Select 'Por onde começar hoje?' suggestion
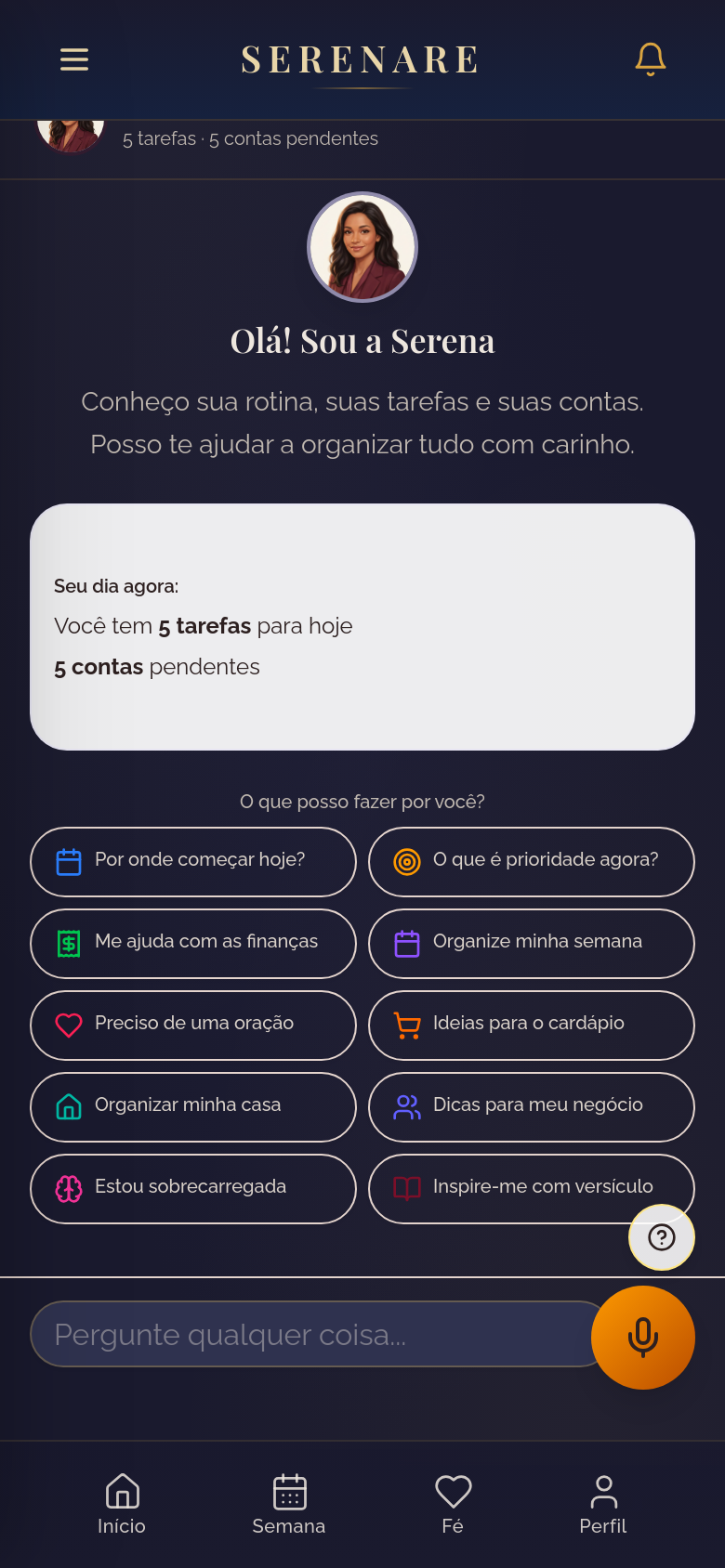 [193, 861]
